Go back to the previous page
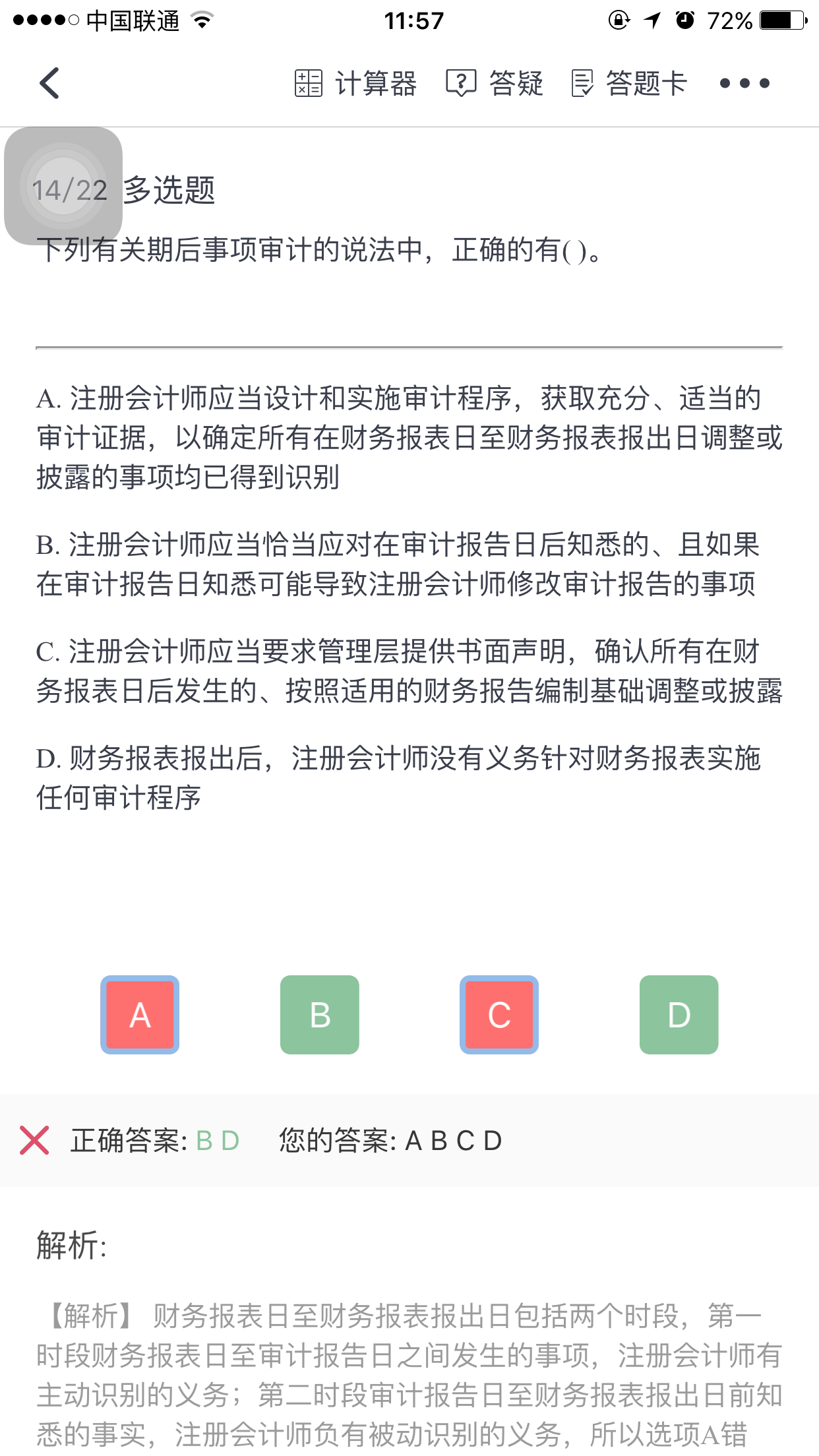This screenshot has width=819, height=1456. click(x=49, y=83)
